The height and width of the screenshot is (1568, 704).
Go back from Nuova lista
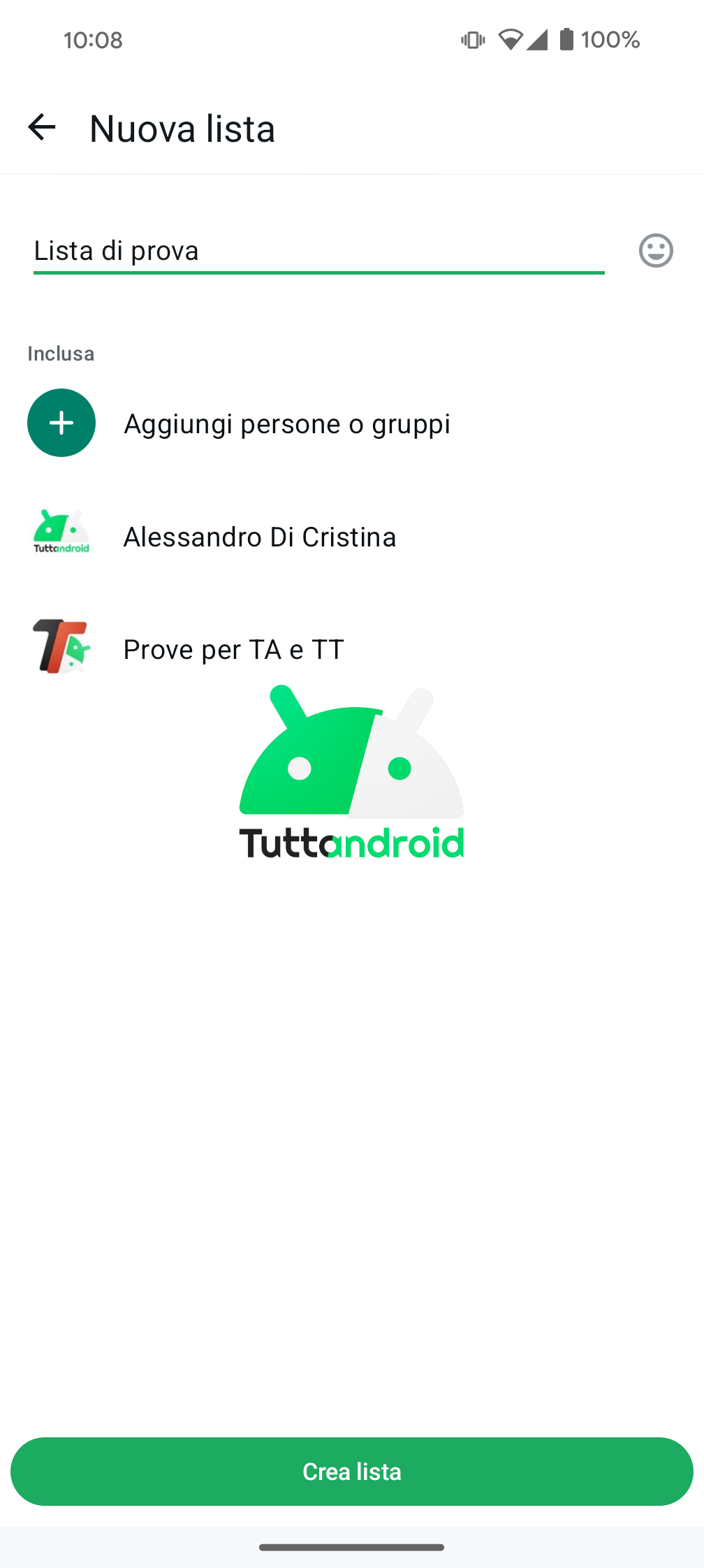pos(42,128)
